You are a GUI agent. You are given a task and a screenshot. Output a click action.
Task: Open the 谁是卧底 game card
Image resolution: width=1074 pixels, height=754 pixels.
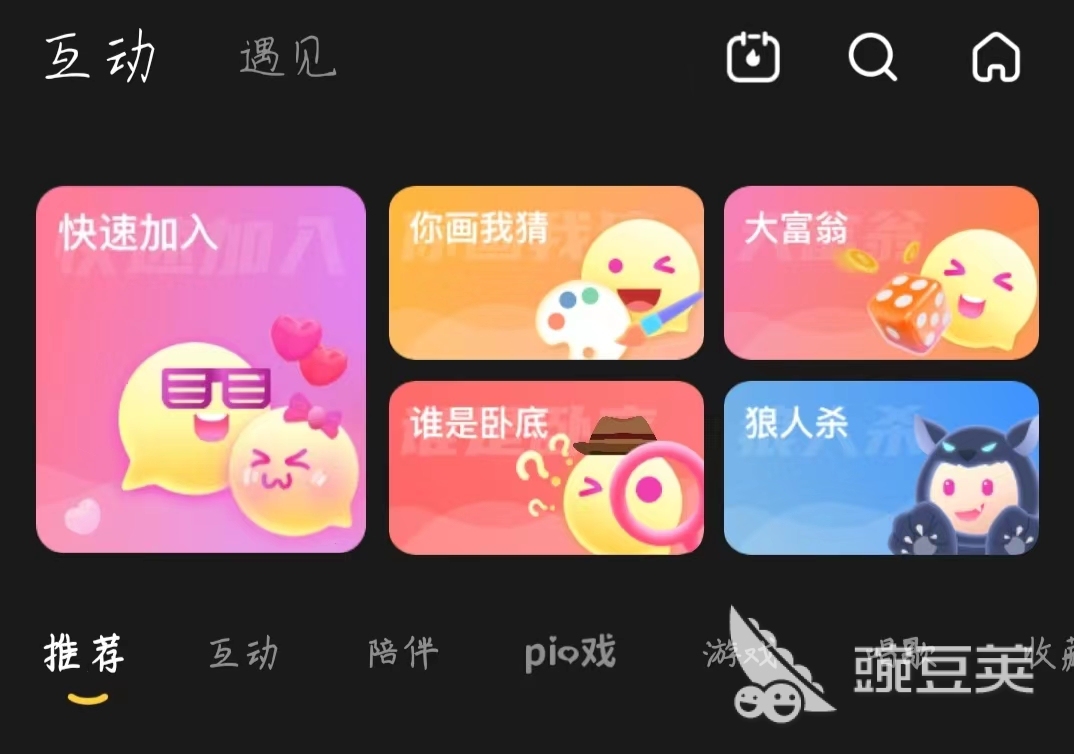pyautogui.click(x=546, y=467)
